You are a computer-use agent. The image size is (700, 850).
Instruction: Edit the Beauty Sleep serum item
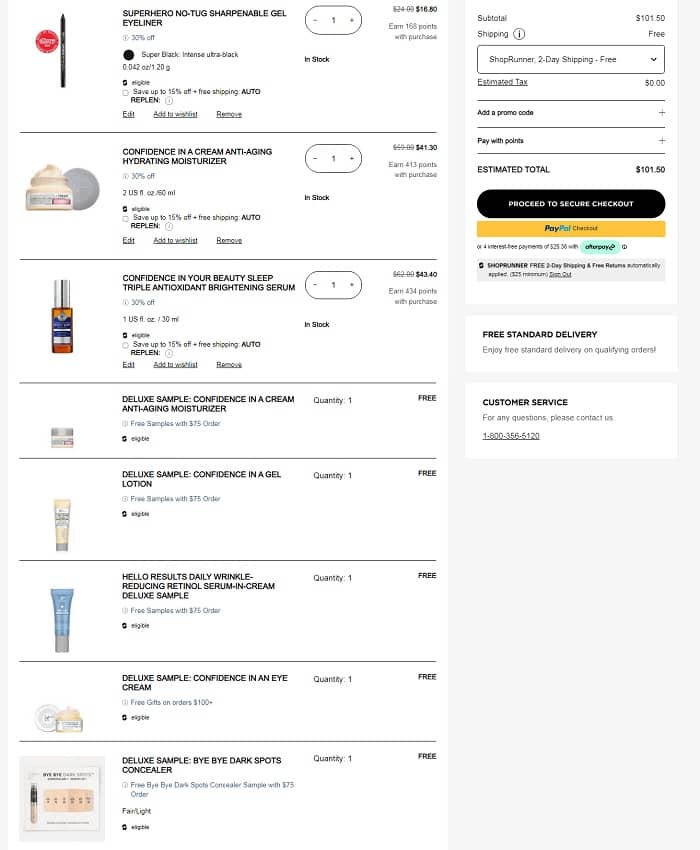point(128,364)
